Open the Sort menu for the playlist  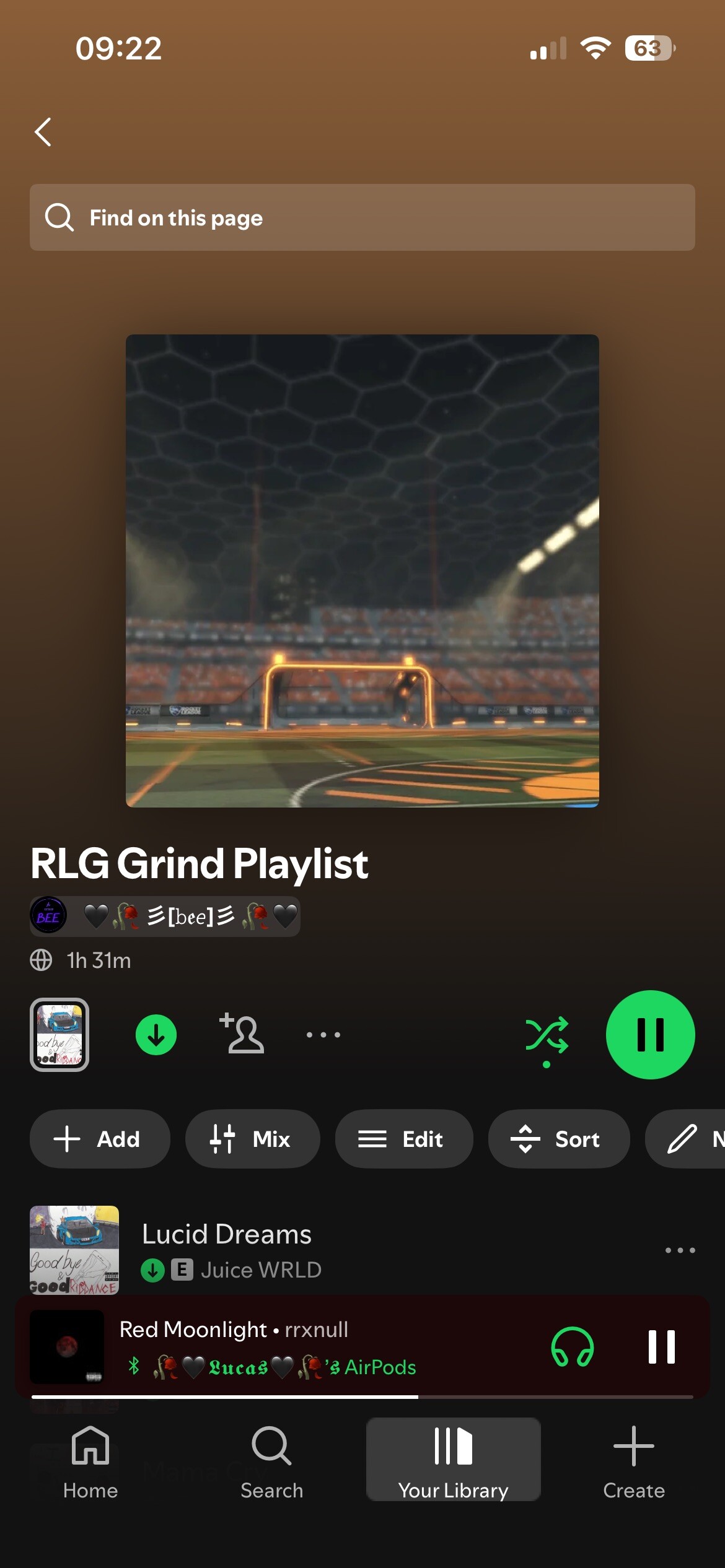pos(558,1139)
